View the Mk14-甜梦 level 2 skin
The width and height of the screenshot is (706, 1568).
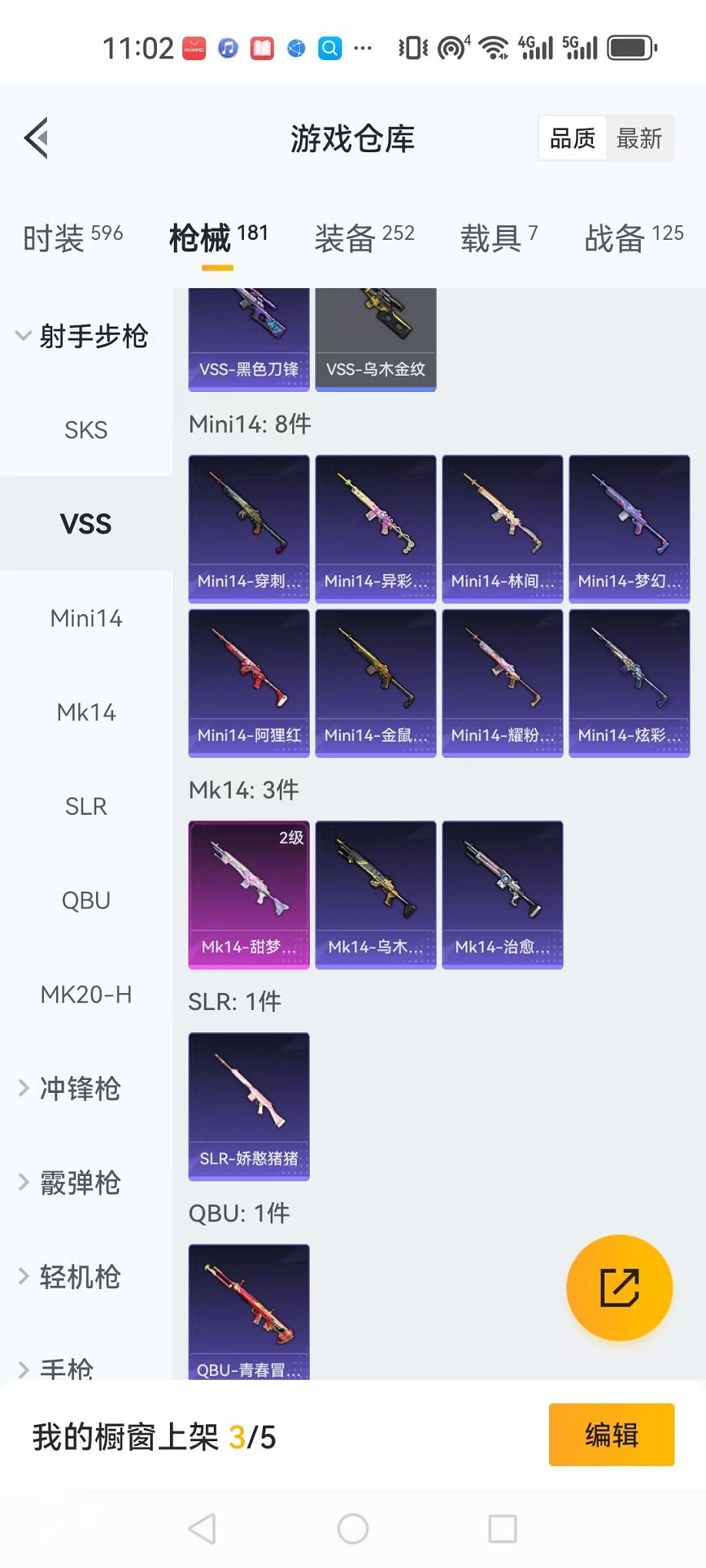(x=248, y=894)
